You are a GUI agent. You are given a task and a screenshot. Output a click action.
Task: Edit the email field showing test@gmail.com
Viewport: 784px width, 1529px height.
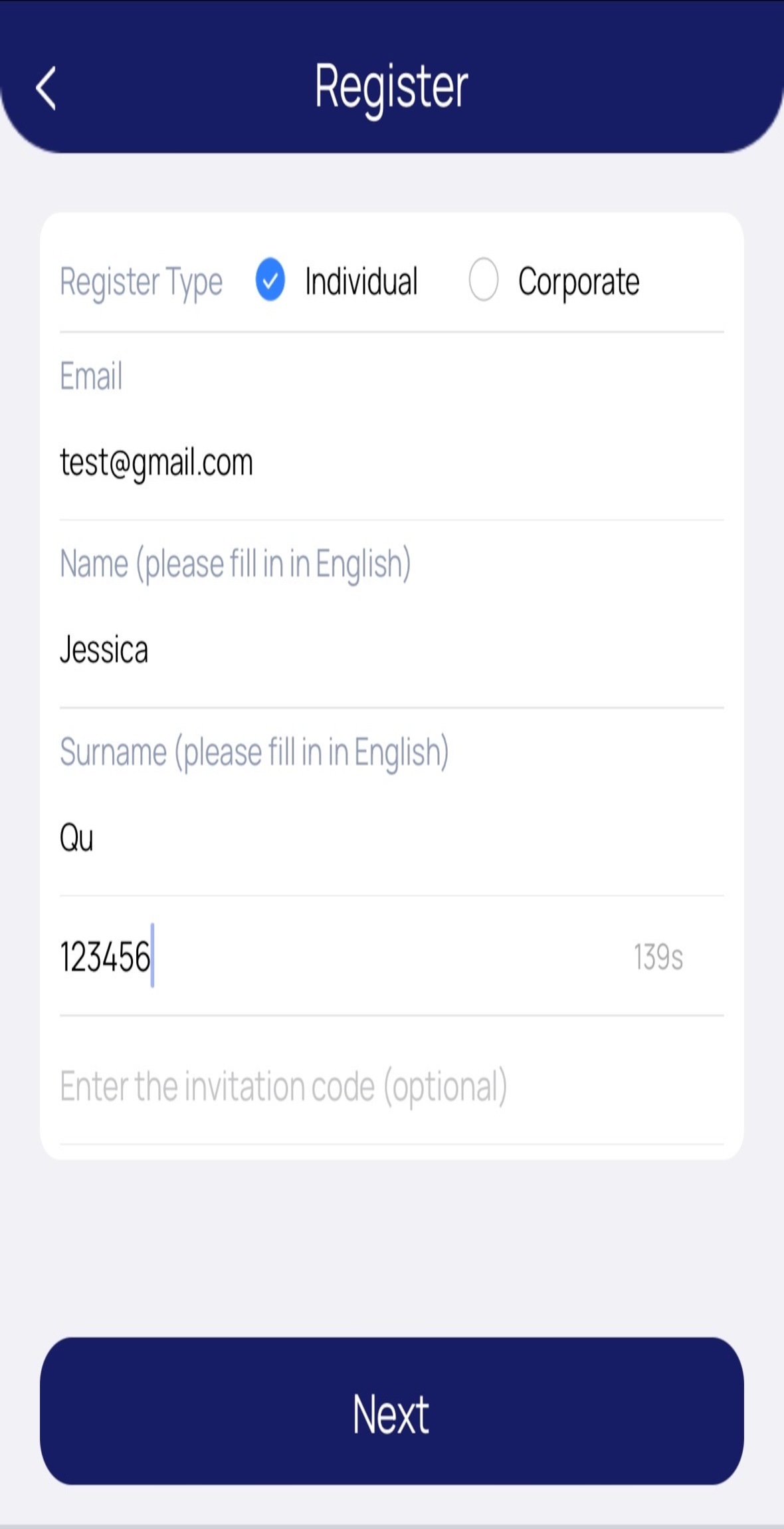(391, 463)
